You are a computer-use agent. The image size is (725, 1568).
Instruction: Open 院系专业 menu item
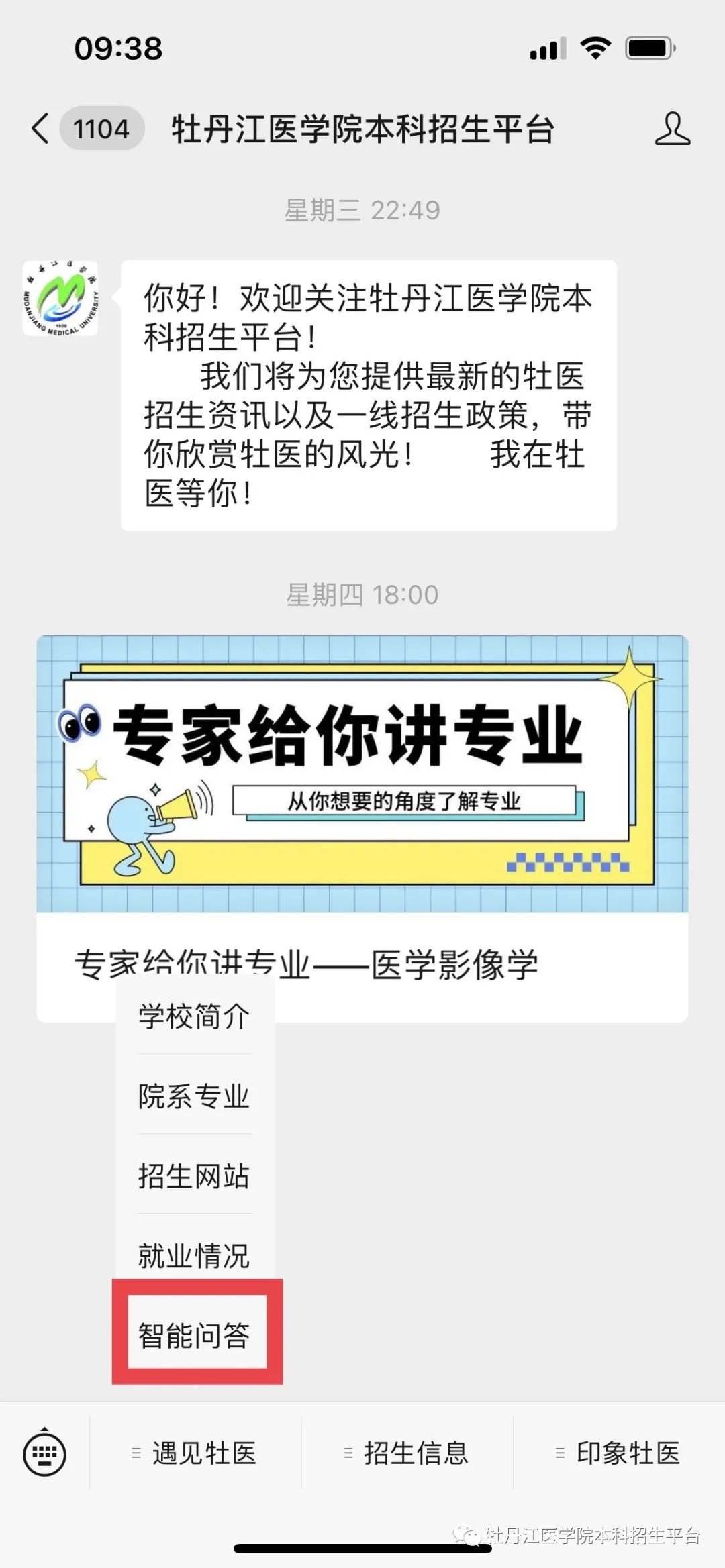(194, 1096)
